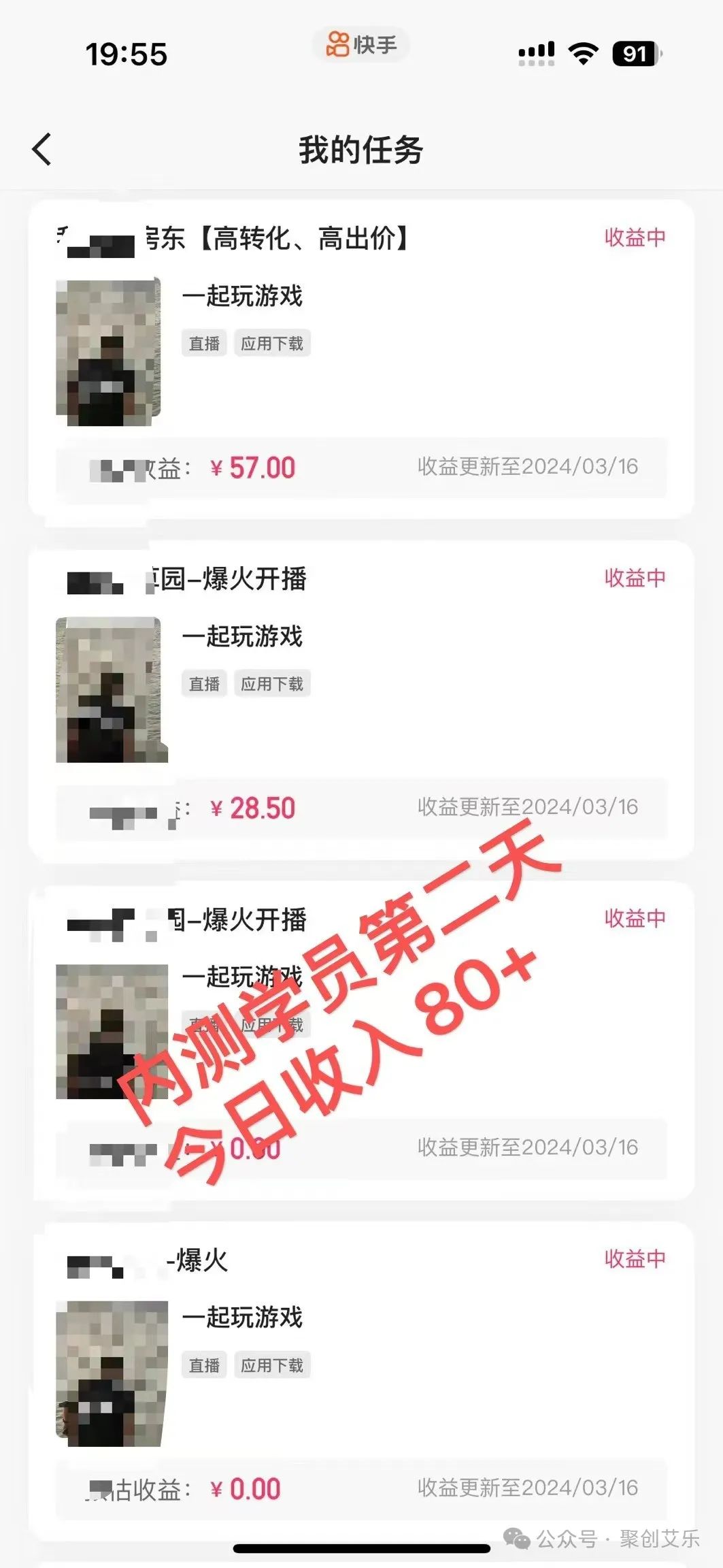Toggle 收益中 status on the first task card
This screenshot has width=723, height=1568.
point(634,236)
